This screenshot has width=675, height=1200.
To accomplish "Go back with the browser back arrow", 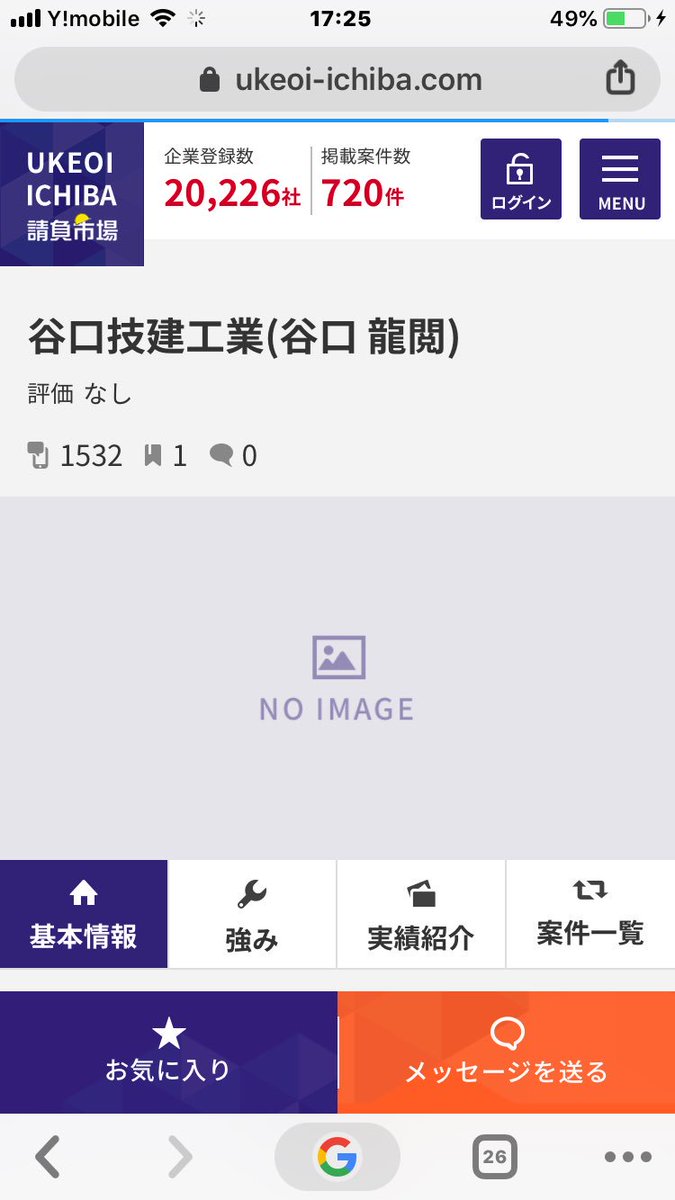I will pyautogui.click(x=48, y=1157).
